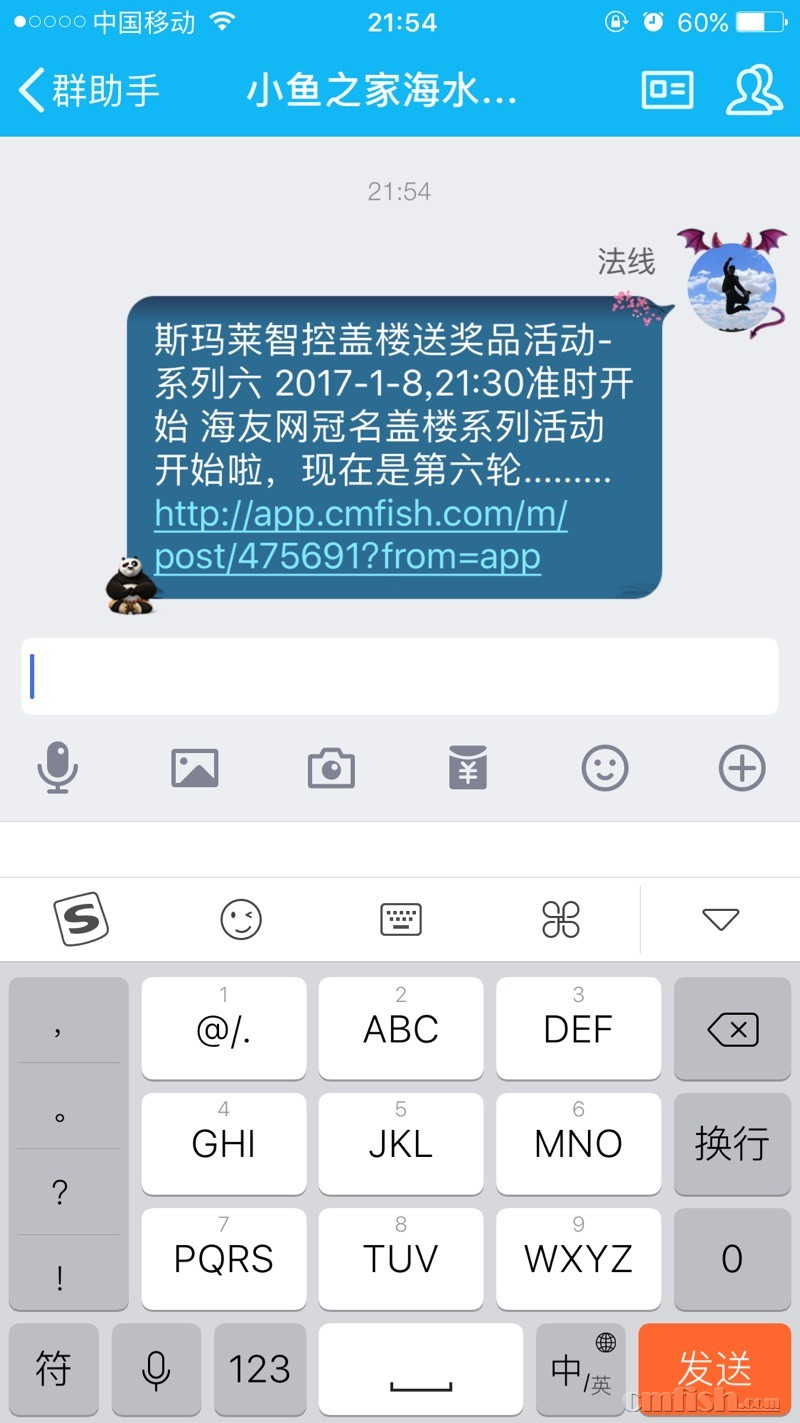
Task: Tap 法线's profile avatar
Action: pyautogui.click(x=733, y=286)
